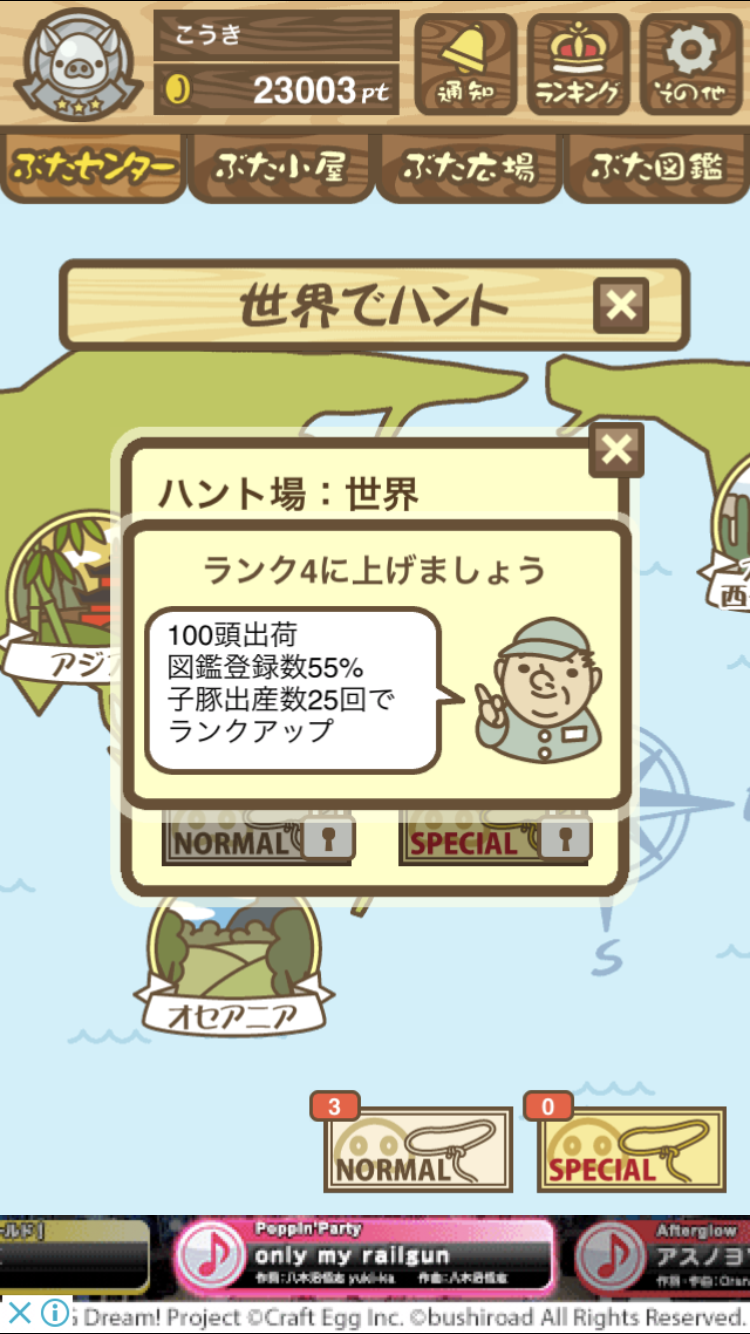
Task: Open the その他 settings gear
Action: (692, 64)
